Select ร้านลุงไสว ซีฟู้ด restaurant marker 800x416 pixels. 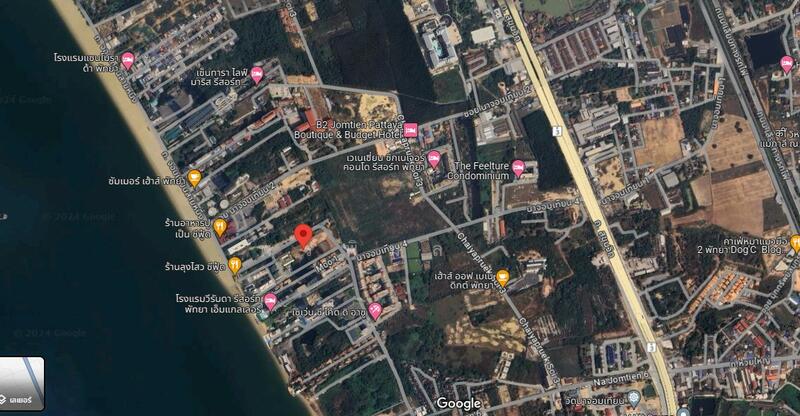[x=235, y=266]
